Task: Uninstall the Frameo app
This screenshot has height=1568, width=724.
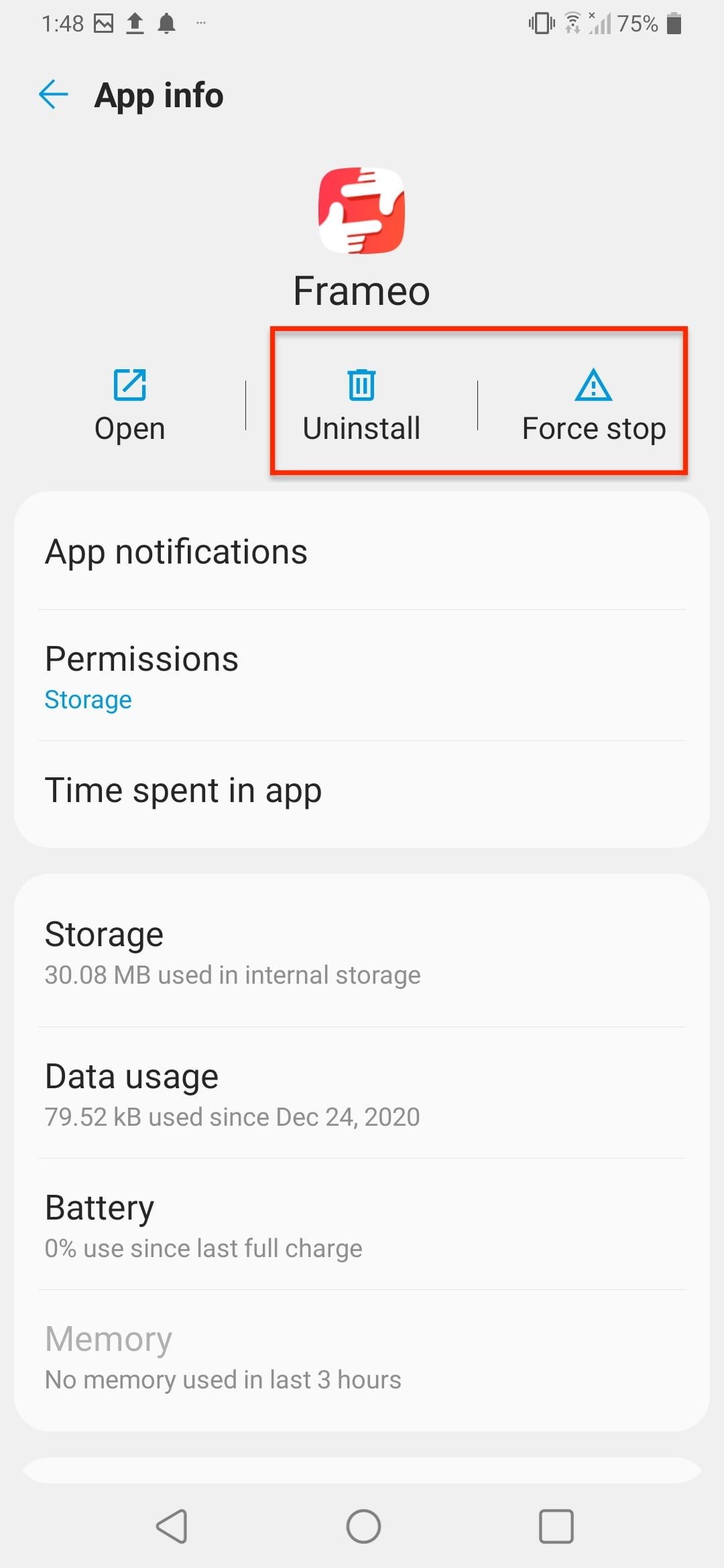Action: coord(361,405)
